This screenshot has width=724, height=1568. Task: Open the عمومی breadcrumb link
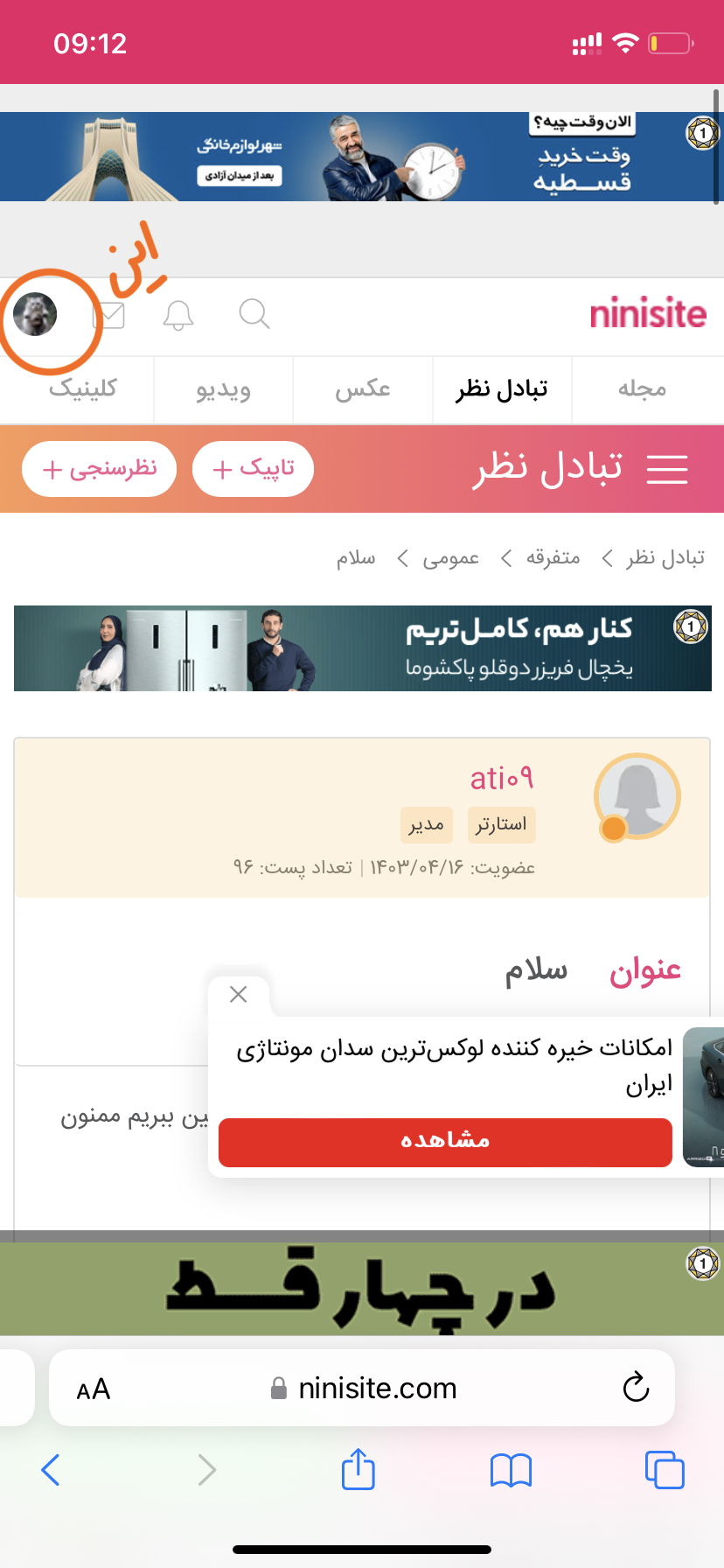(x=450, y=557)
